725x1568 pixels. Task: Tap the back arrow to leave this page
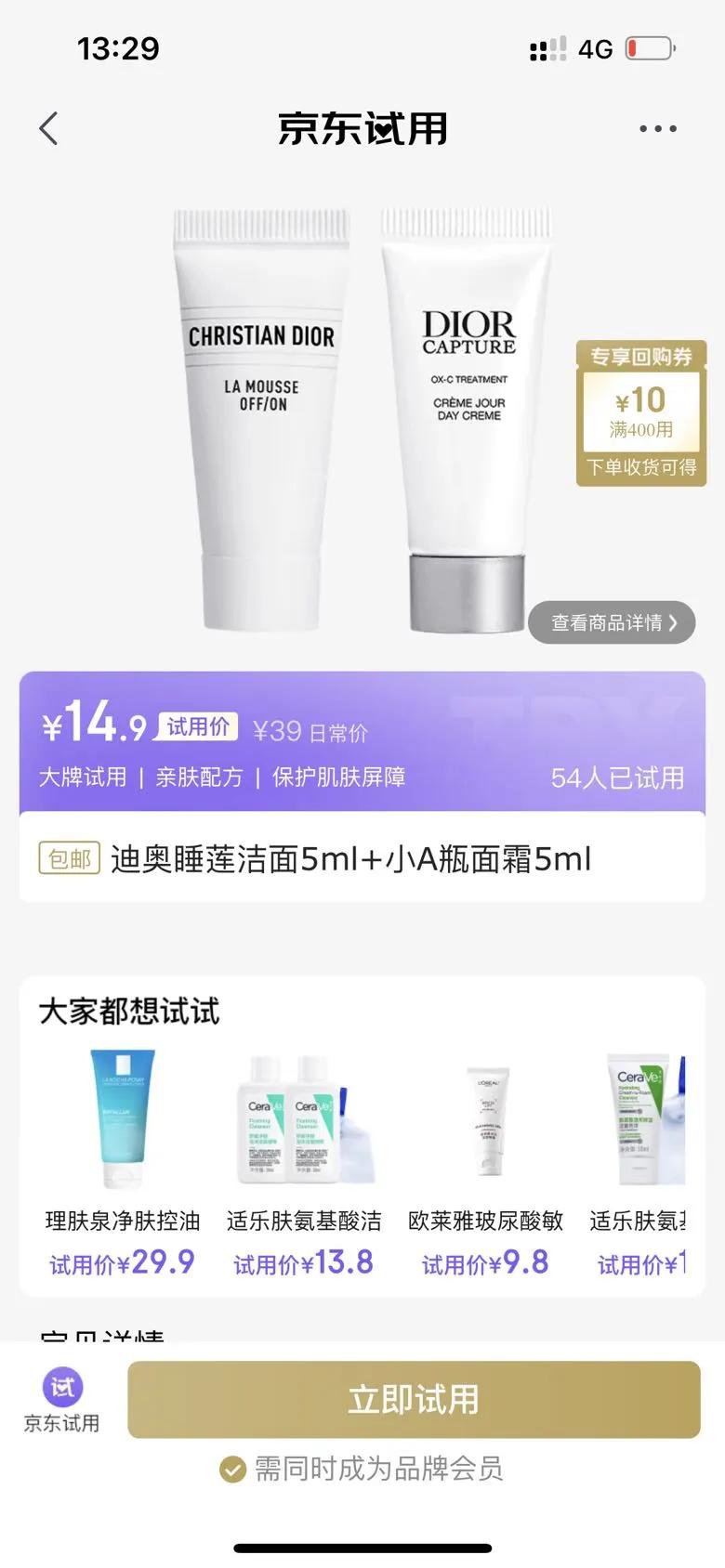pyautogui.click(x=48, y=128)
